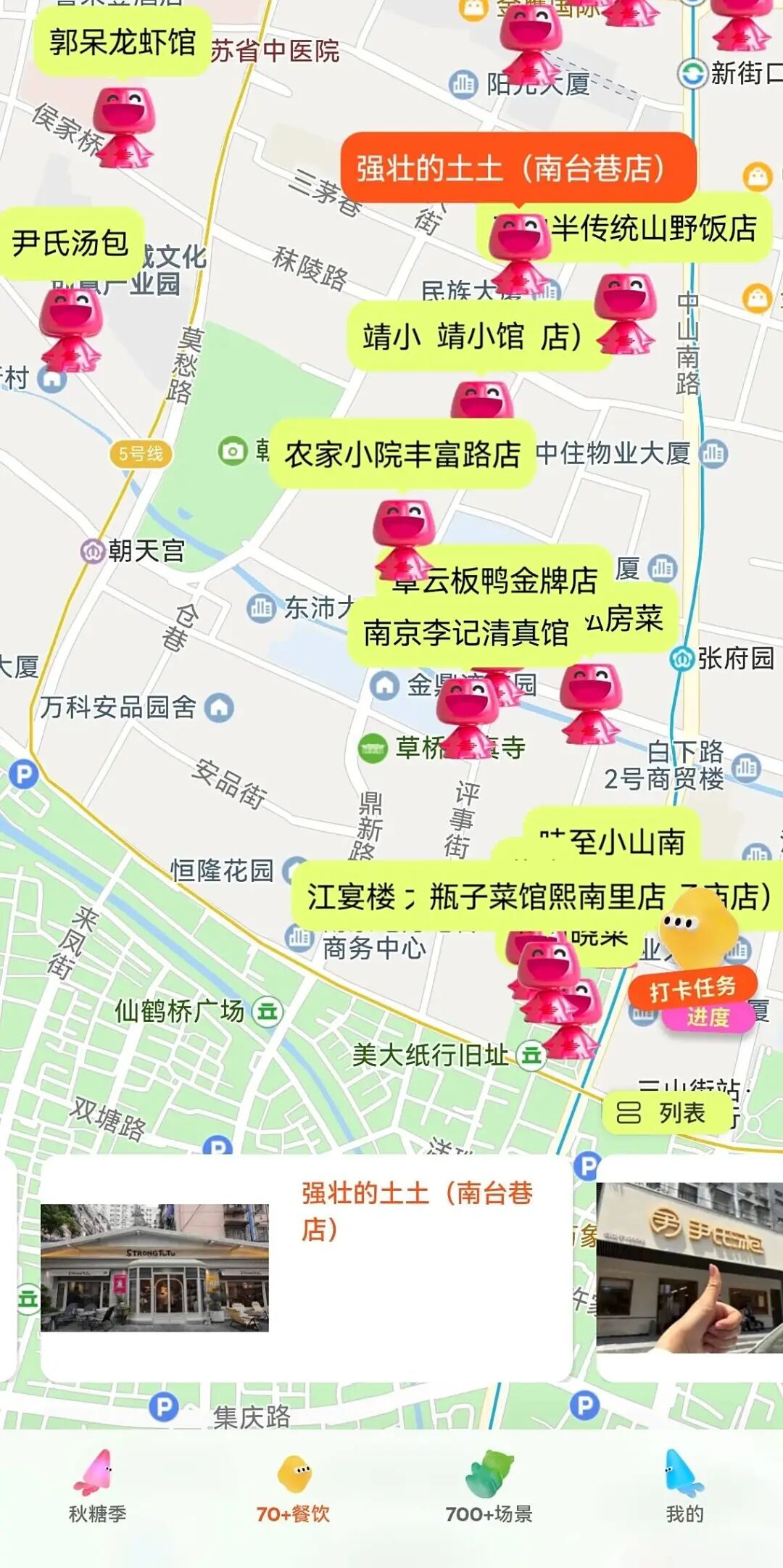Open the 强壮的土土（南台巷店）card
The height and width of the screenshot is (1568, 783).
[304, 1268]
